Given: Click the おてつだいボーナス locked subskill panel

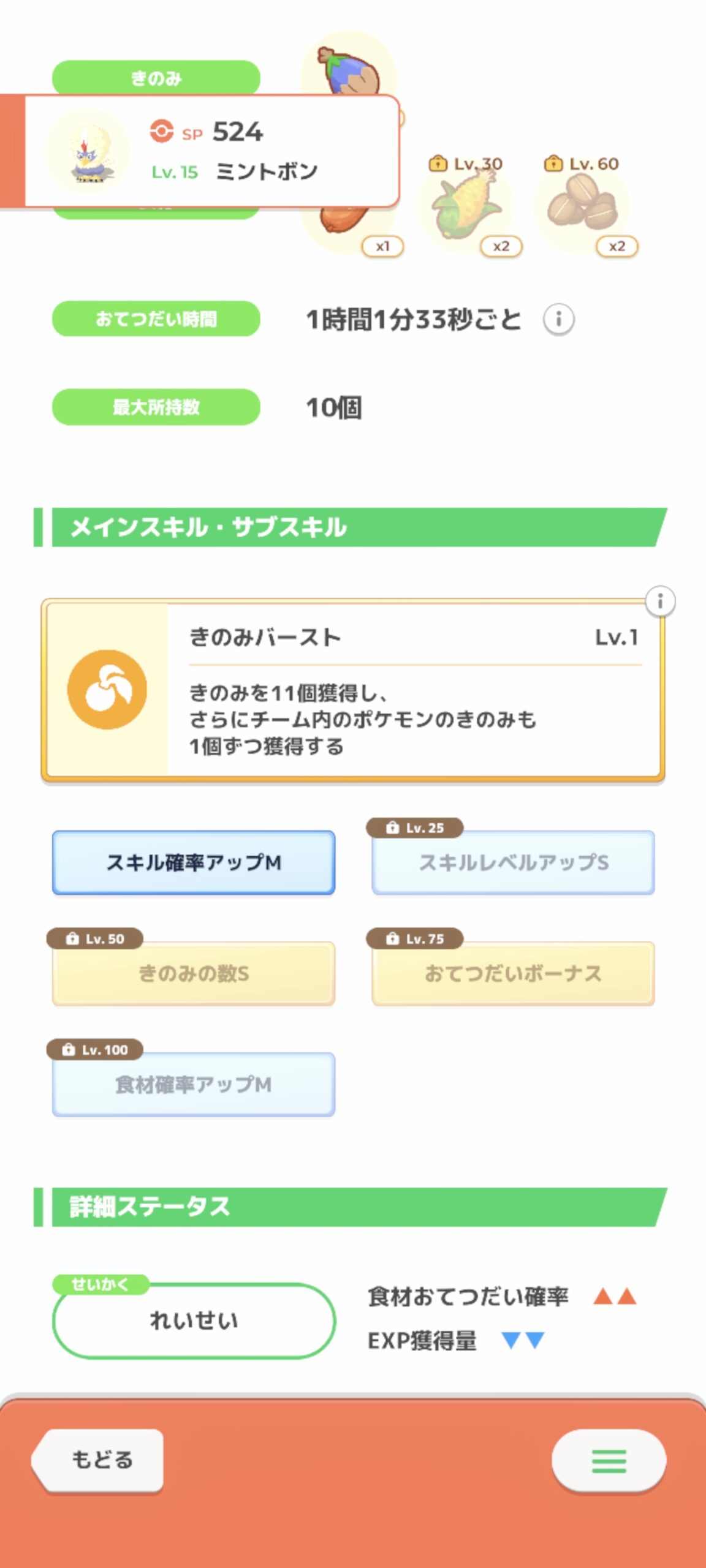Looking at the screenshot, I should pos(512,973).
